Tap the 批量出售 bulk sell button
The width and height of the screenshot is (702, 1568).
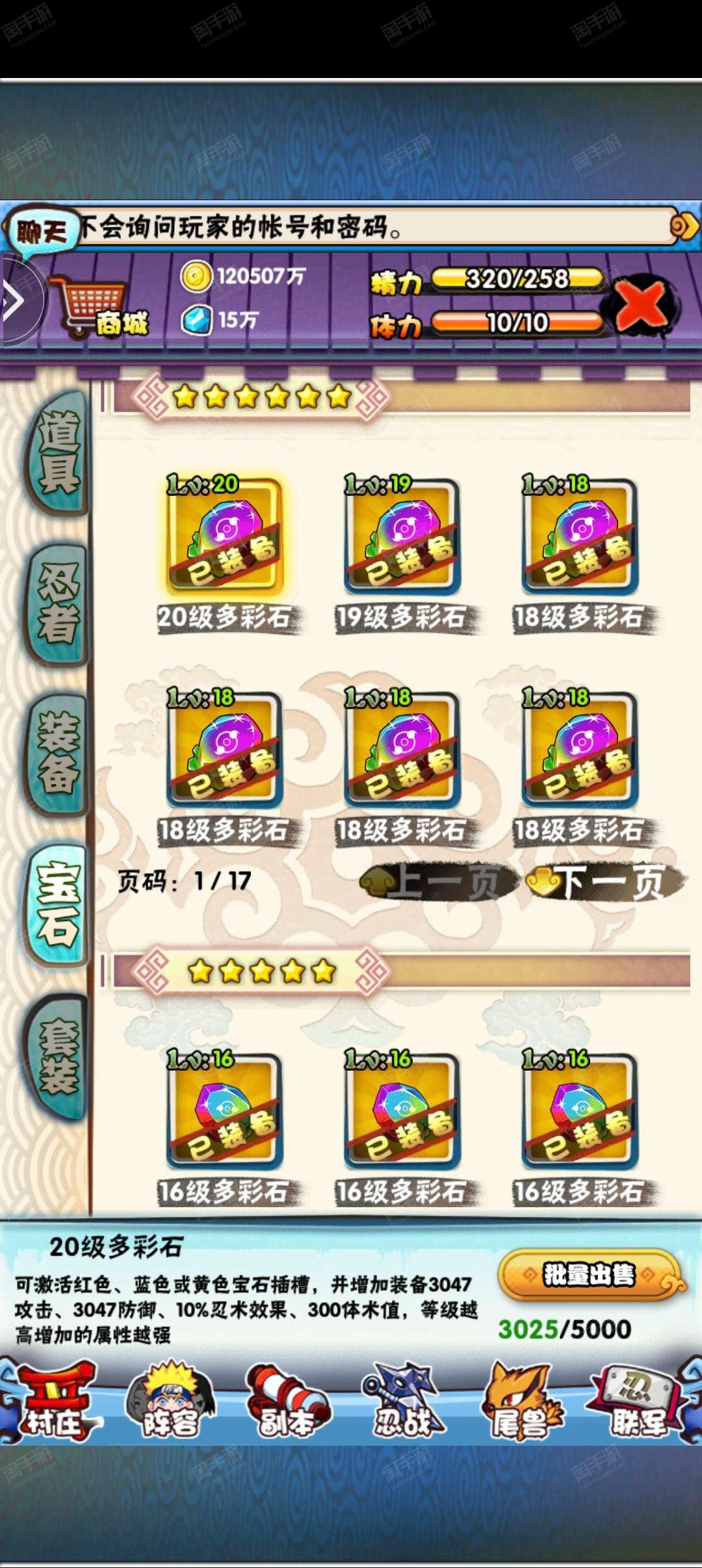click(x=590, y=1275)
